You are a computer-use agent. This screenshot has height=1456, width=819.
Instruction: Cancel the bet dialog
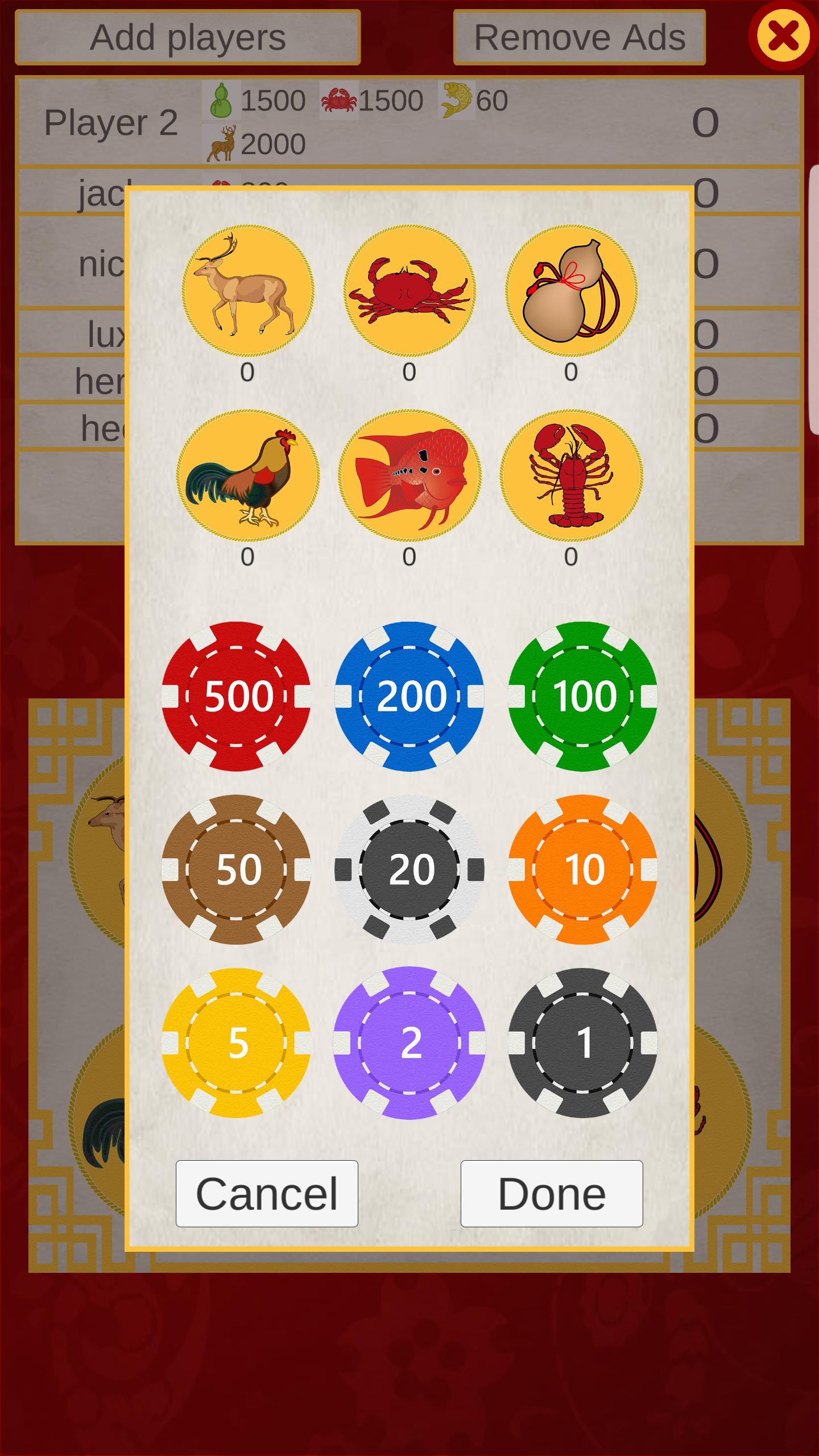267,1193
